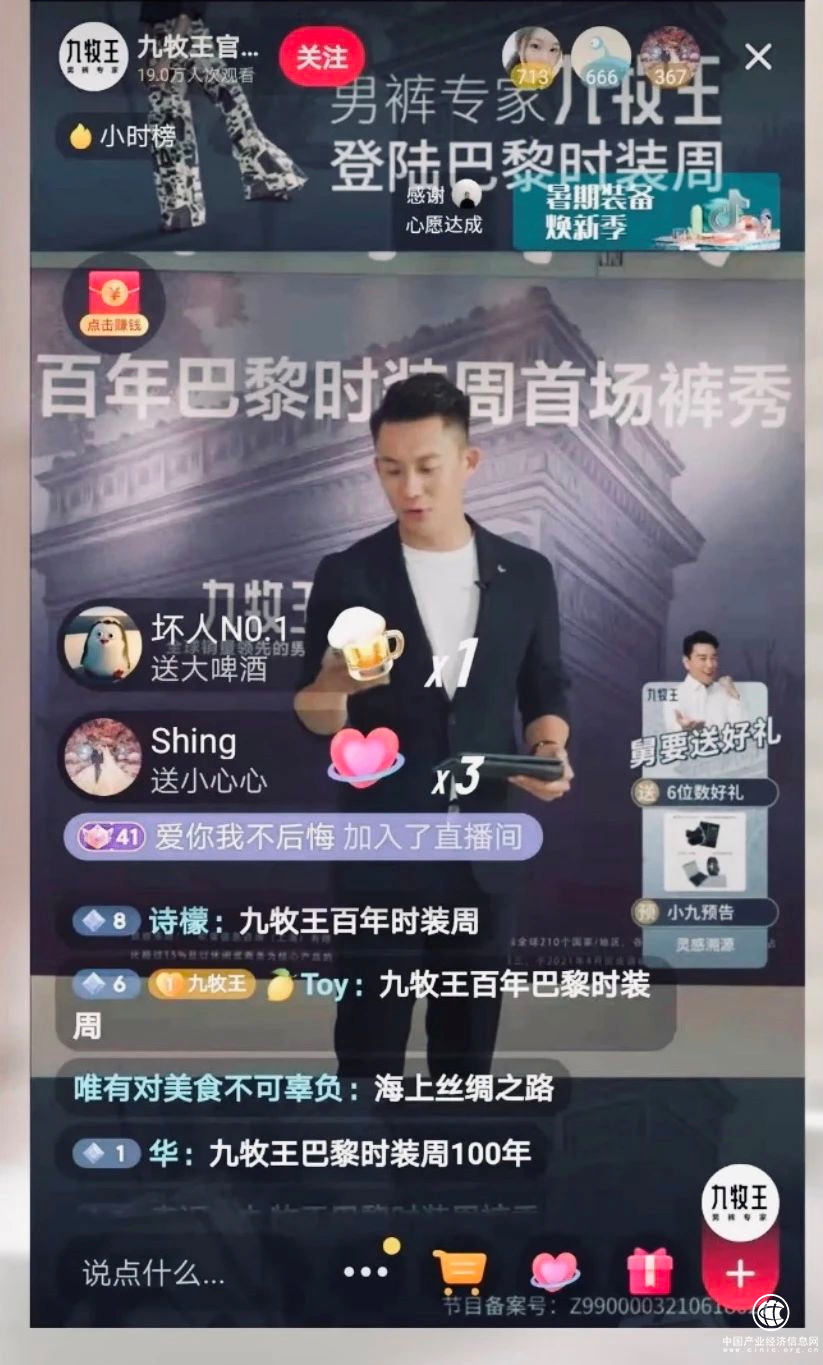This screenshot has width=823, height=1365.
Task: Close the live stream
Action: pyautogui.click(x=758, y=57)
